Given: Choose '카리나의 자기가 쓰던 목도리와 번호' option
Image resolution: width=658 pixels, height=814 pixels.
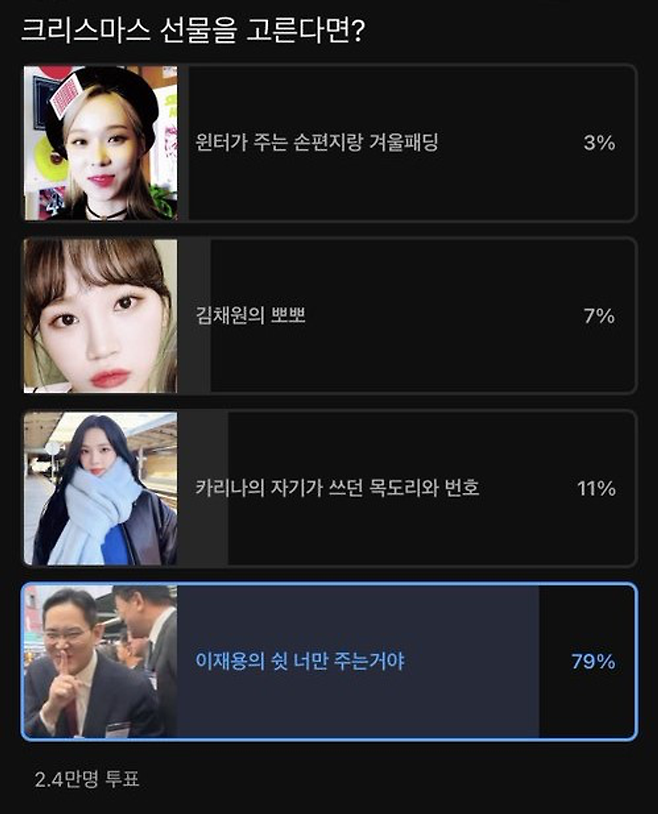Looking at the screenshot, I should pyautogui.click(x=330, y=489).
